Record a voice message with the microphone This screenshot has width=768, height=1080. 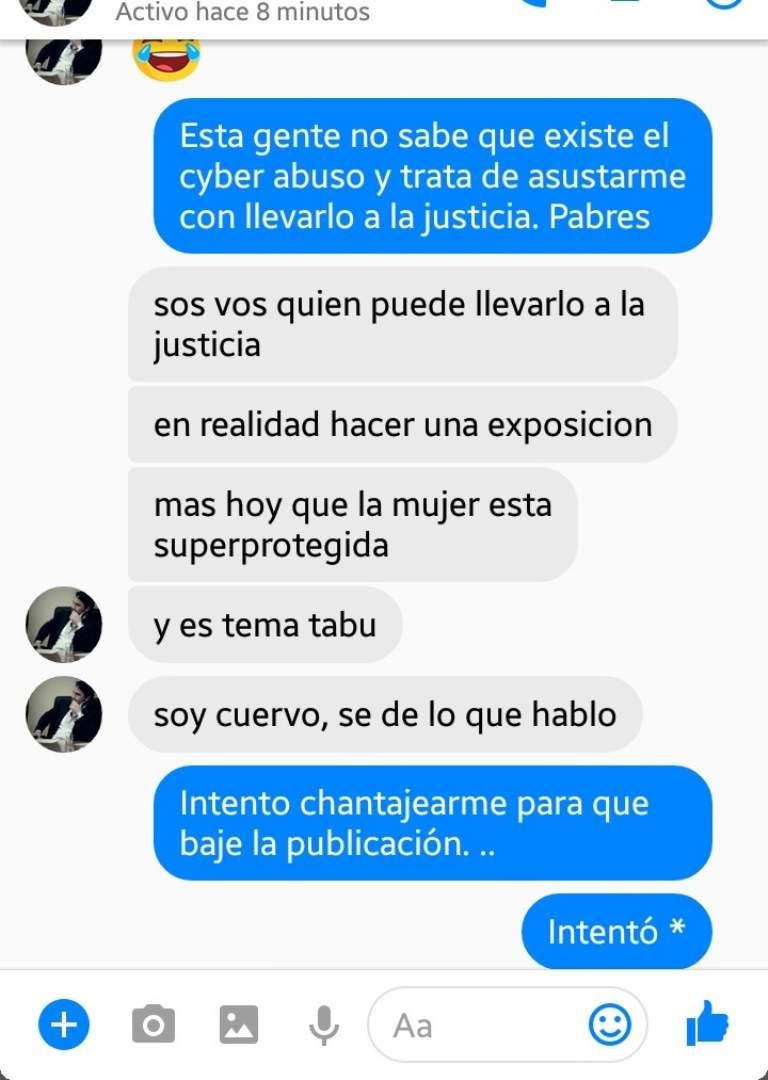(322, 1025)
